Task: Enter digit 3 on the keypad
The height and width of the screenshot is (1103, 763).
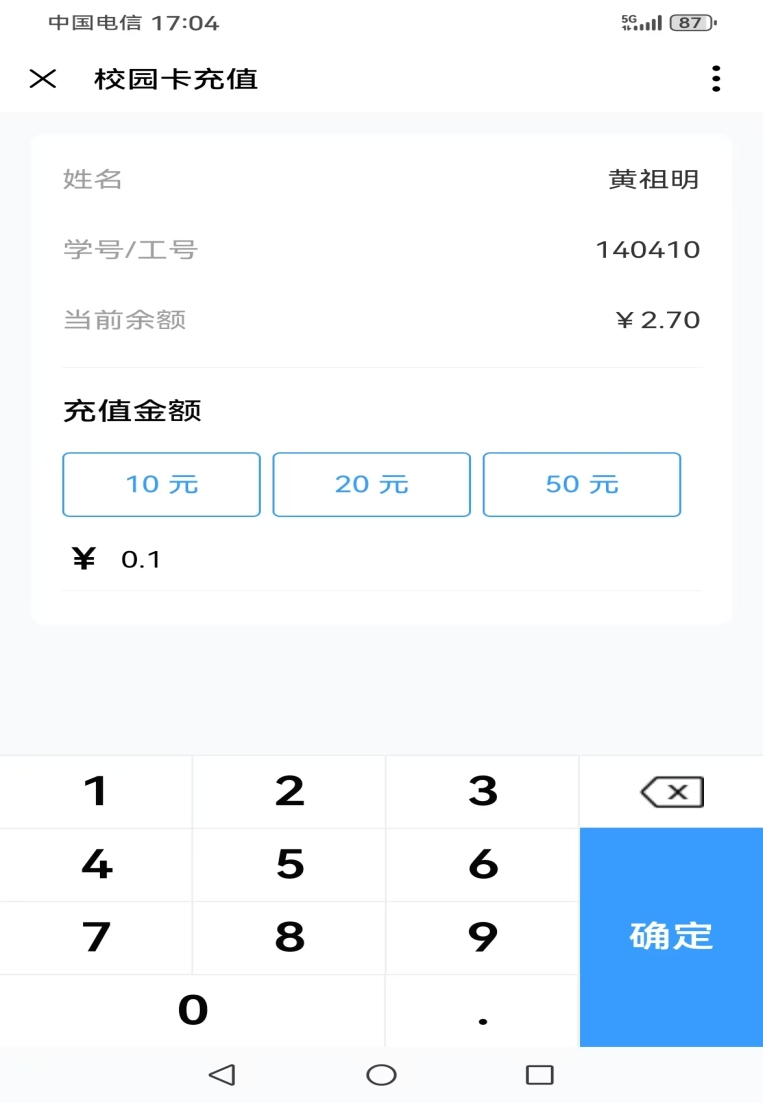Action: pos(482,792)
